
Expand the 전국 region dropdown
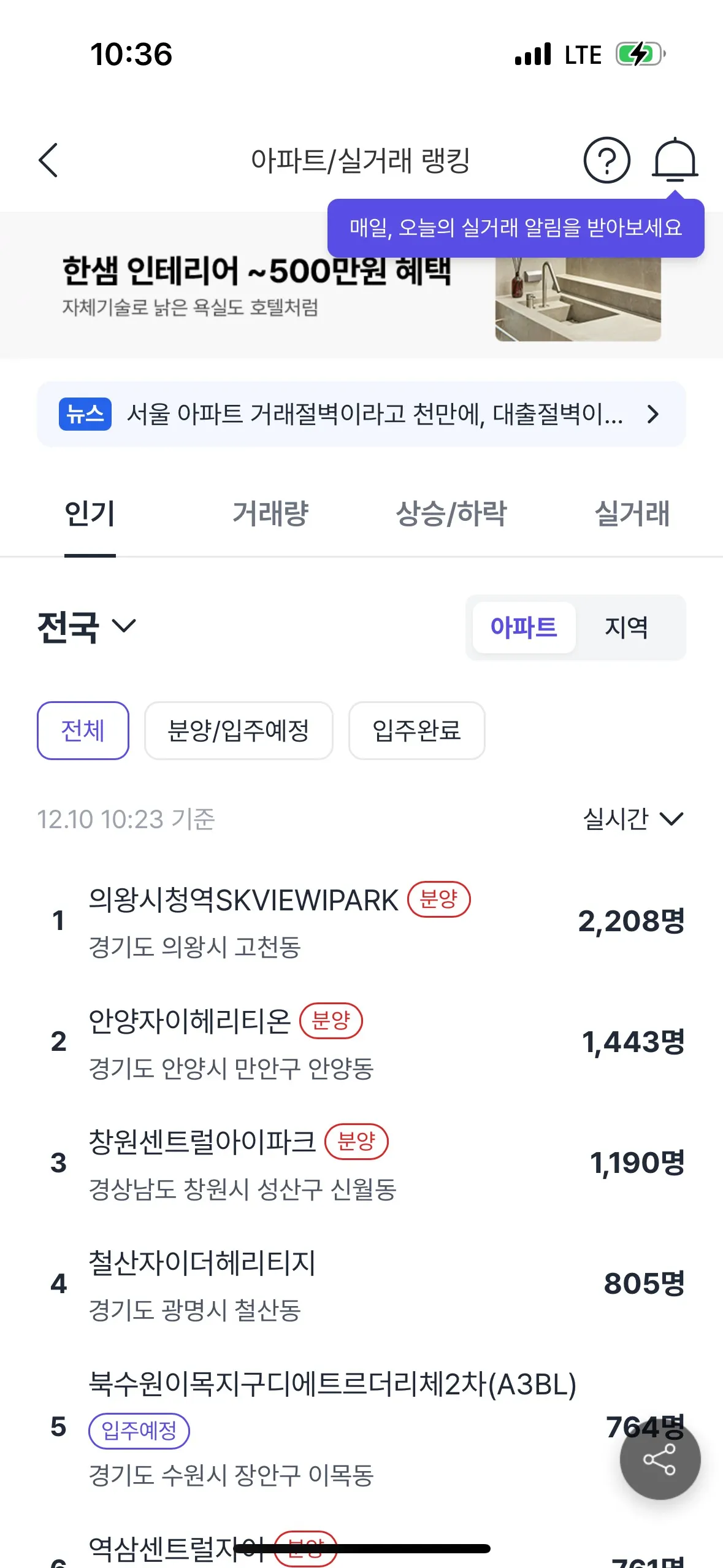pos(86,627)
